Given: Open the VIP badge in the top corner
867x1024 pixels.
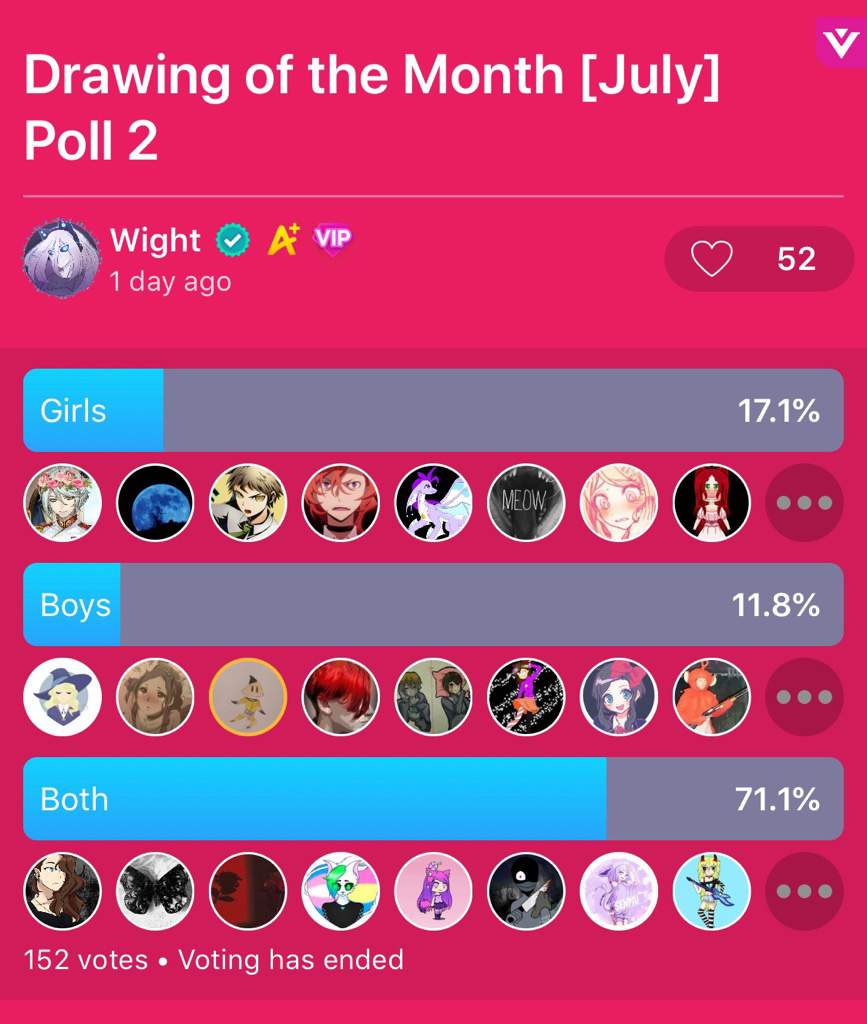Looking at the screenshot, I should coord(839,42).
